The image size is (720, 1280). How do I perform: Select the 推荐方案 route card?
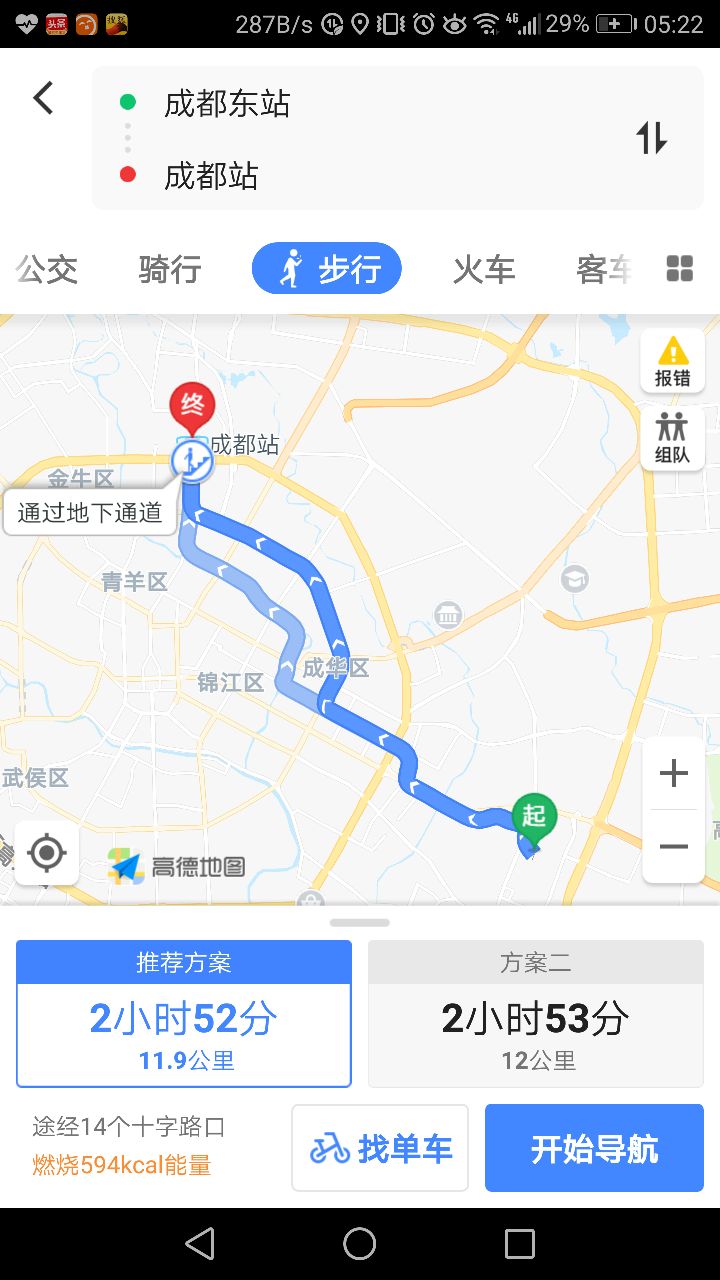184,1013
